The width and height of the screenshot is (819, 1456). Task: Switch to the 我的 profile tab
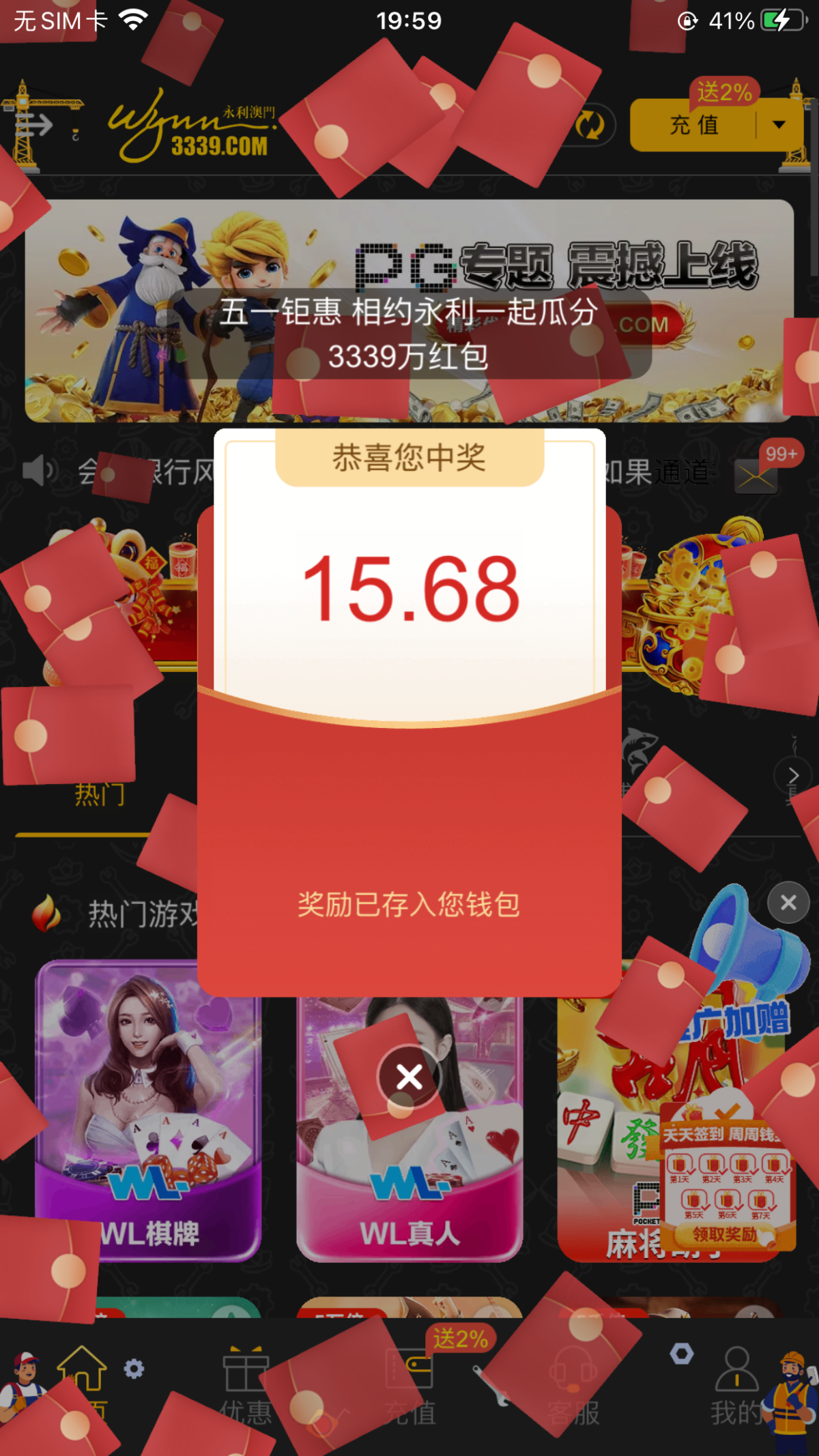point(737,1385)
